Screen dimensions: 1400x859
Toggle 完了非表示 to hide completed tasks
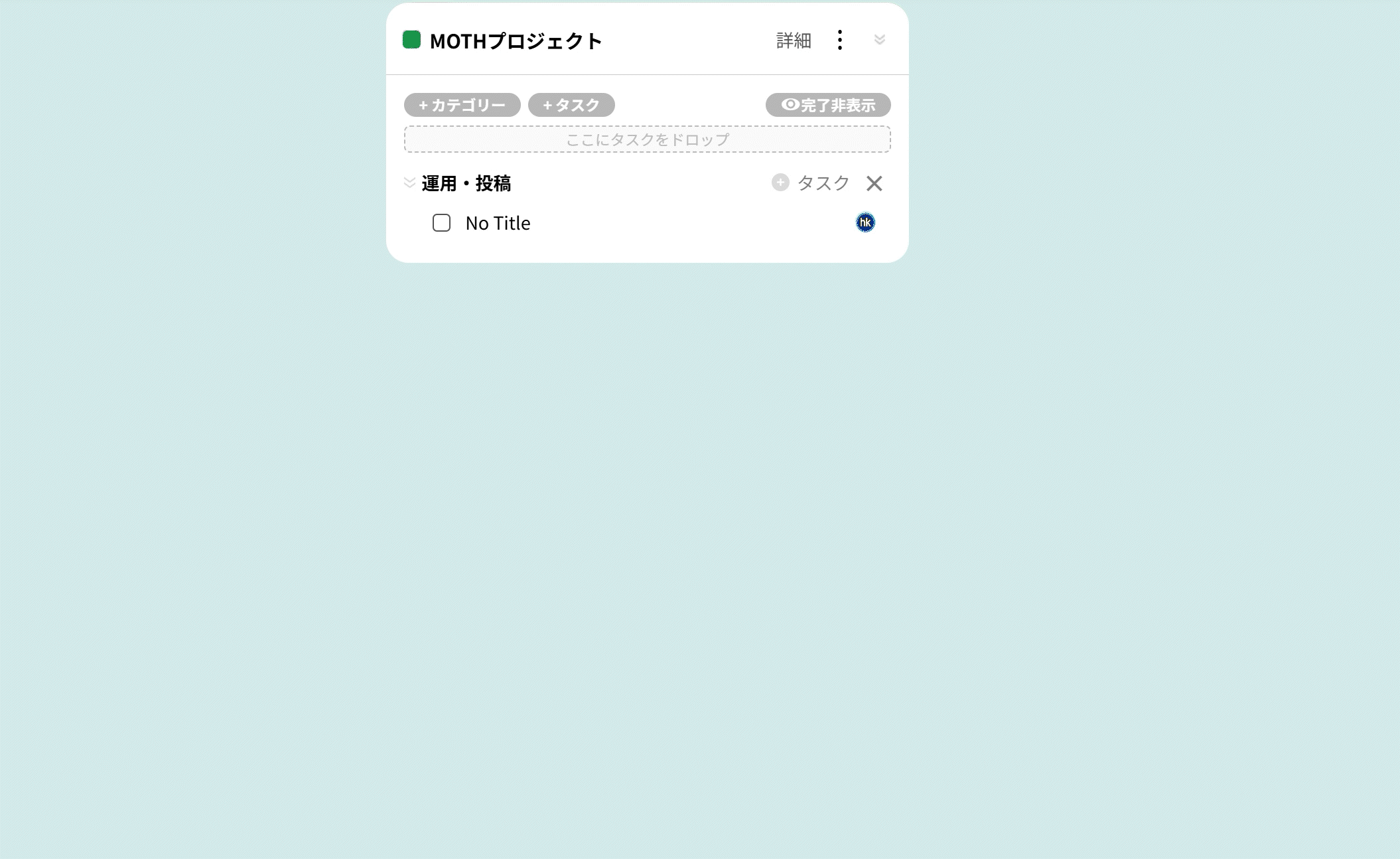[827, 105]
